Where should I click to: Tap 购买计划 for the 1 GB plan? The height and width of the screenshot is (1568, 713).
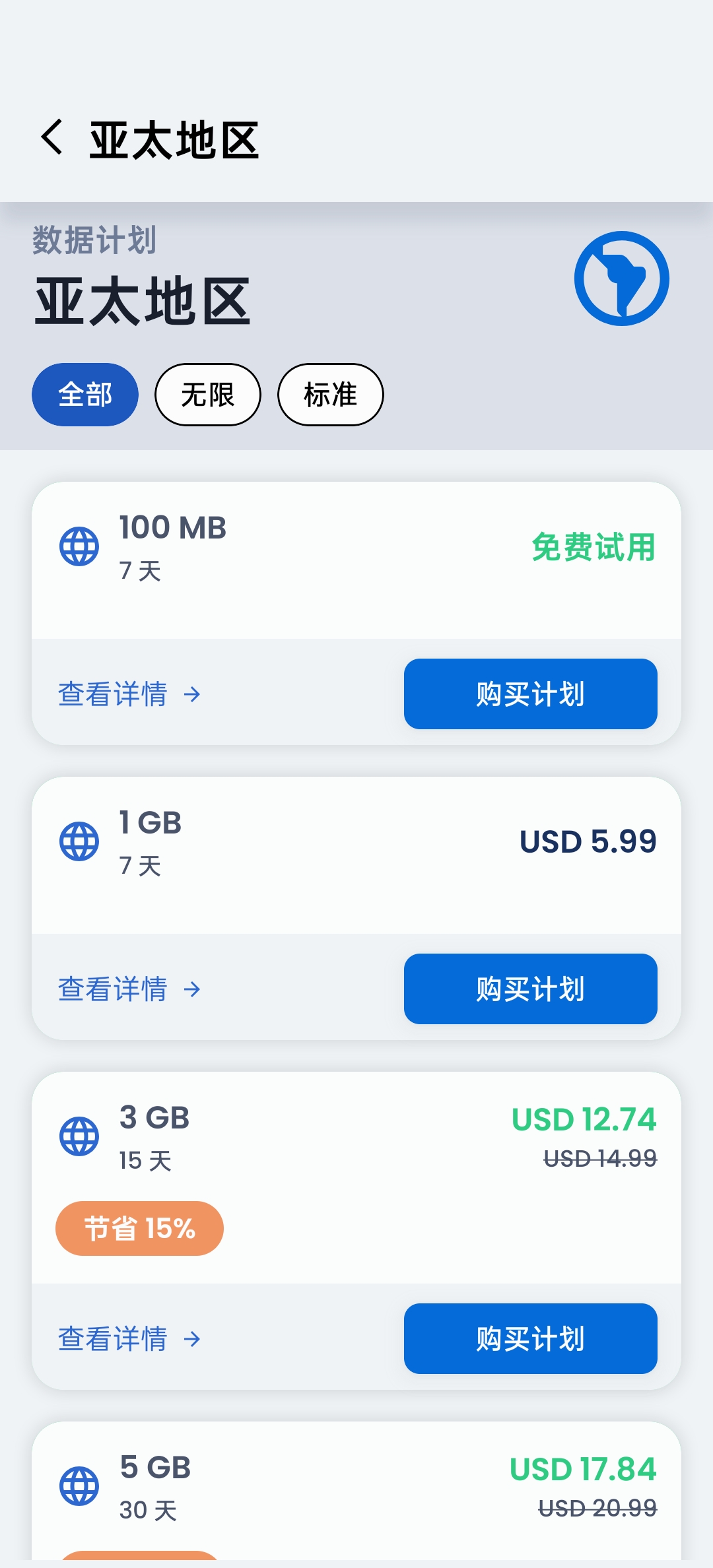coord(529,989)
